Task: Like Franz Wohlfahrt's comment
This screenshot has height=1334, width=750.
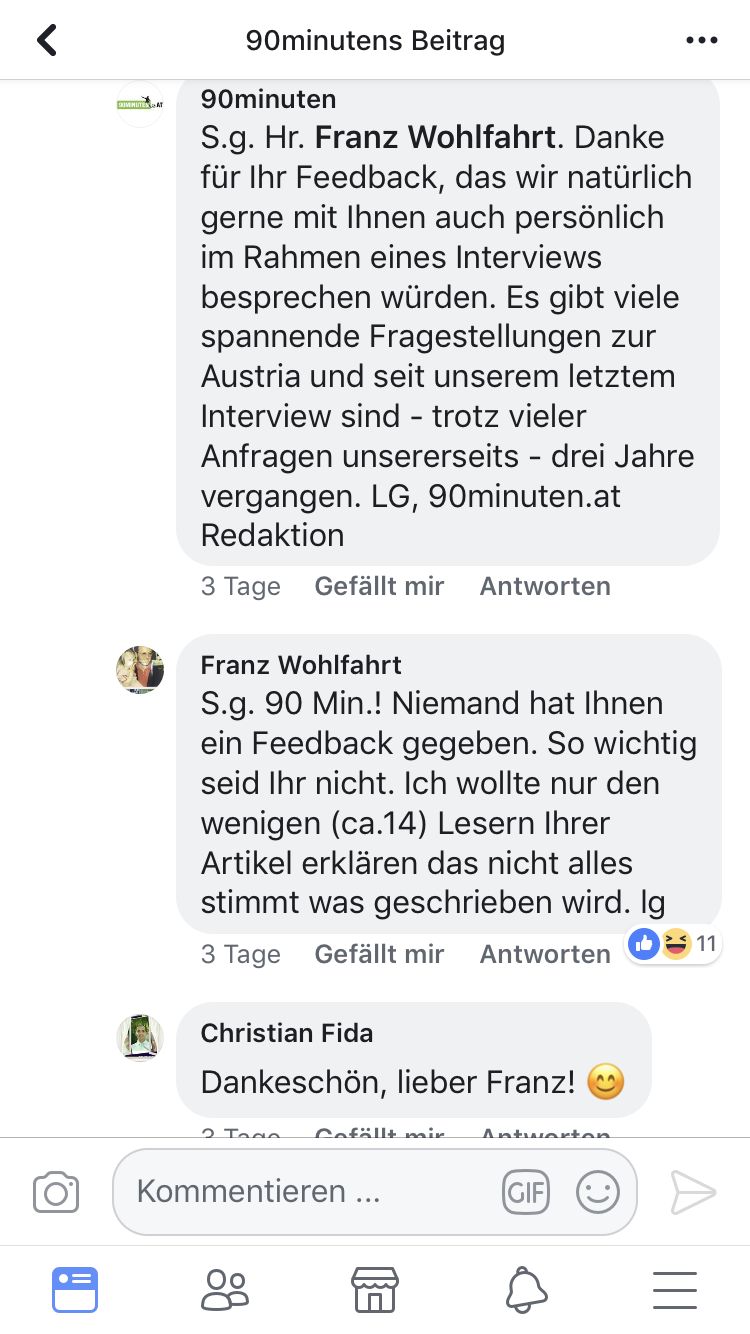Action: [x=379, y=954]
